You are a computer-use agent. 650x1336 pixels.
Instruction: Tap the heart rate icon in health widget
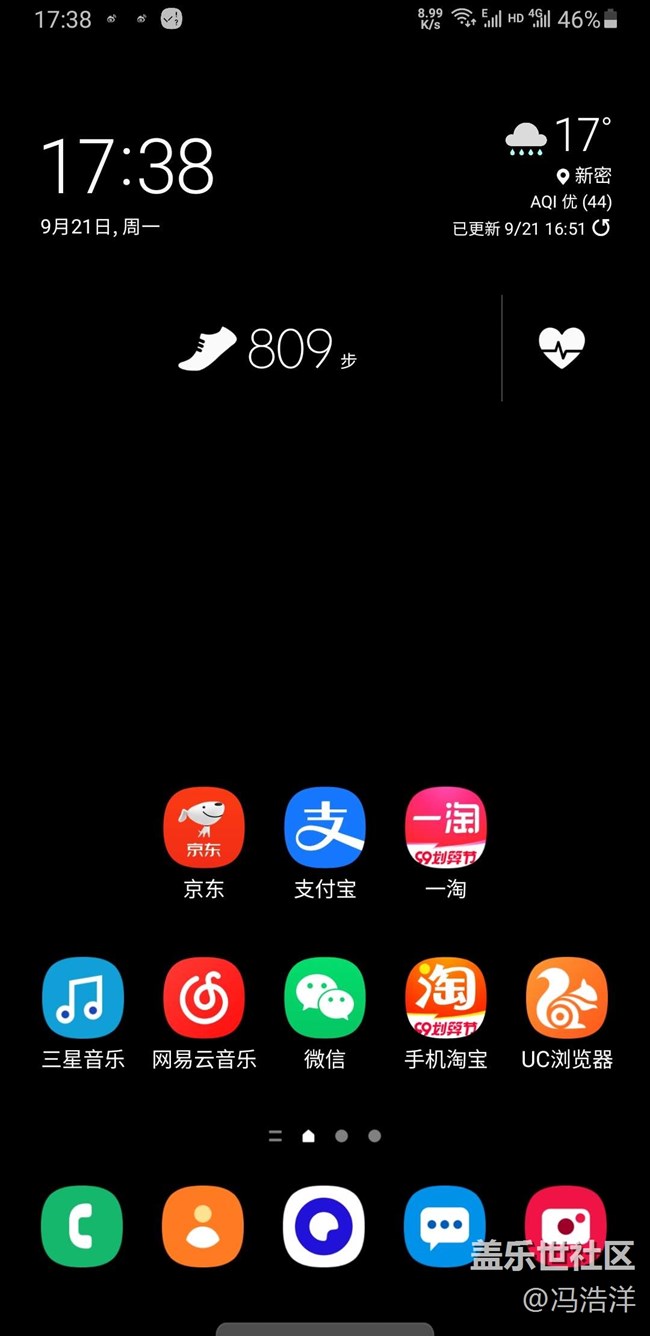click(562, 348)
